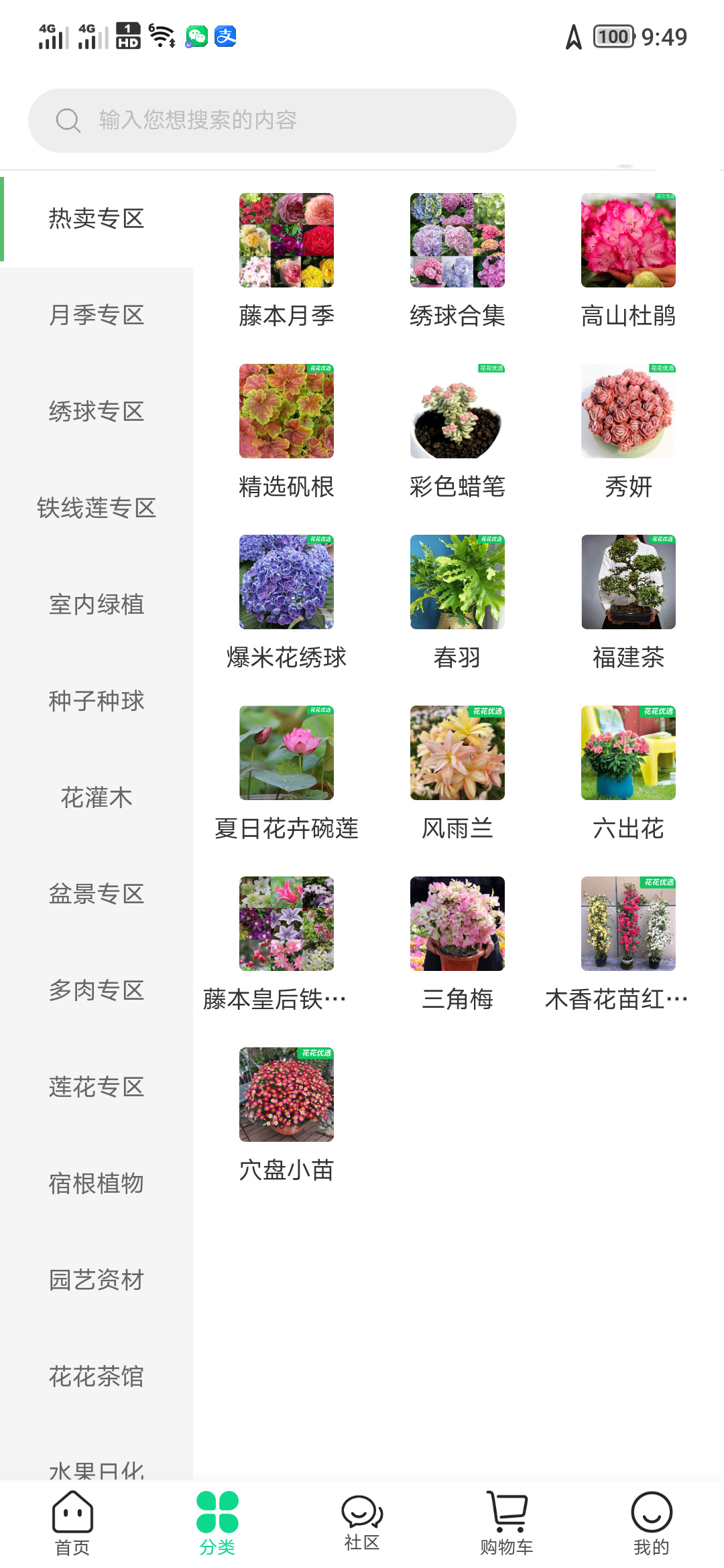Select the 多肉专区 section
The height and width of the screenshot is (1568, 724).
pyautogui.click(x=97, y=990)
